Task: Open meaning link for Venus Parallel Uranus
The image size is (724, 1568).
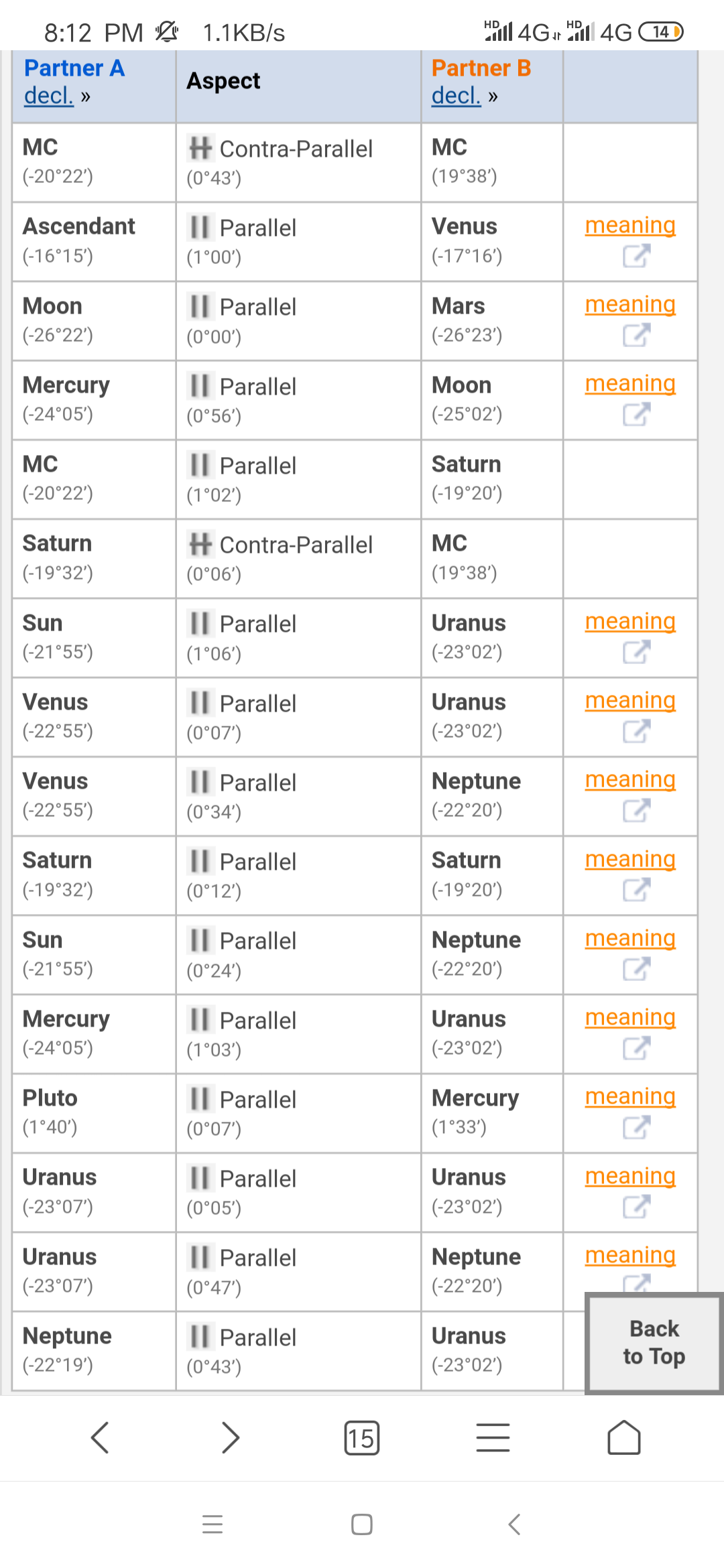Action: click(630, 701)
